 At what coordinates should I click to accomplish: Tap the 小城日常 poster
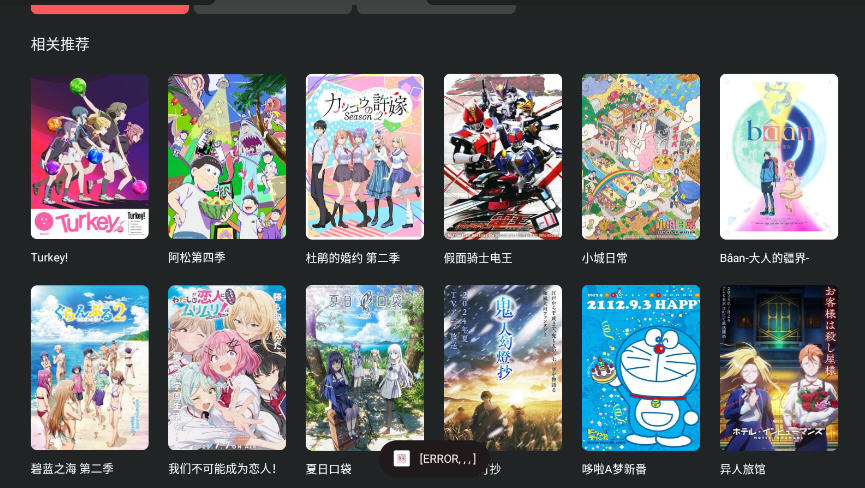coord(641,157)
